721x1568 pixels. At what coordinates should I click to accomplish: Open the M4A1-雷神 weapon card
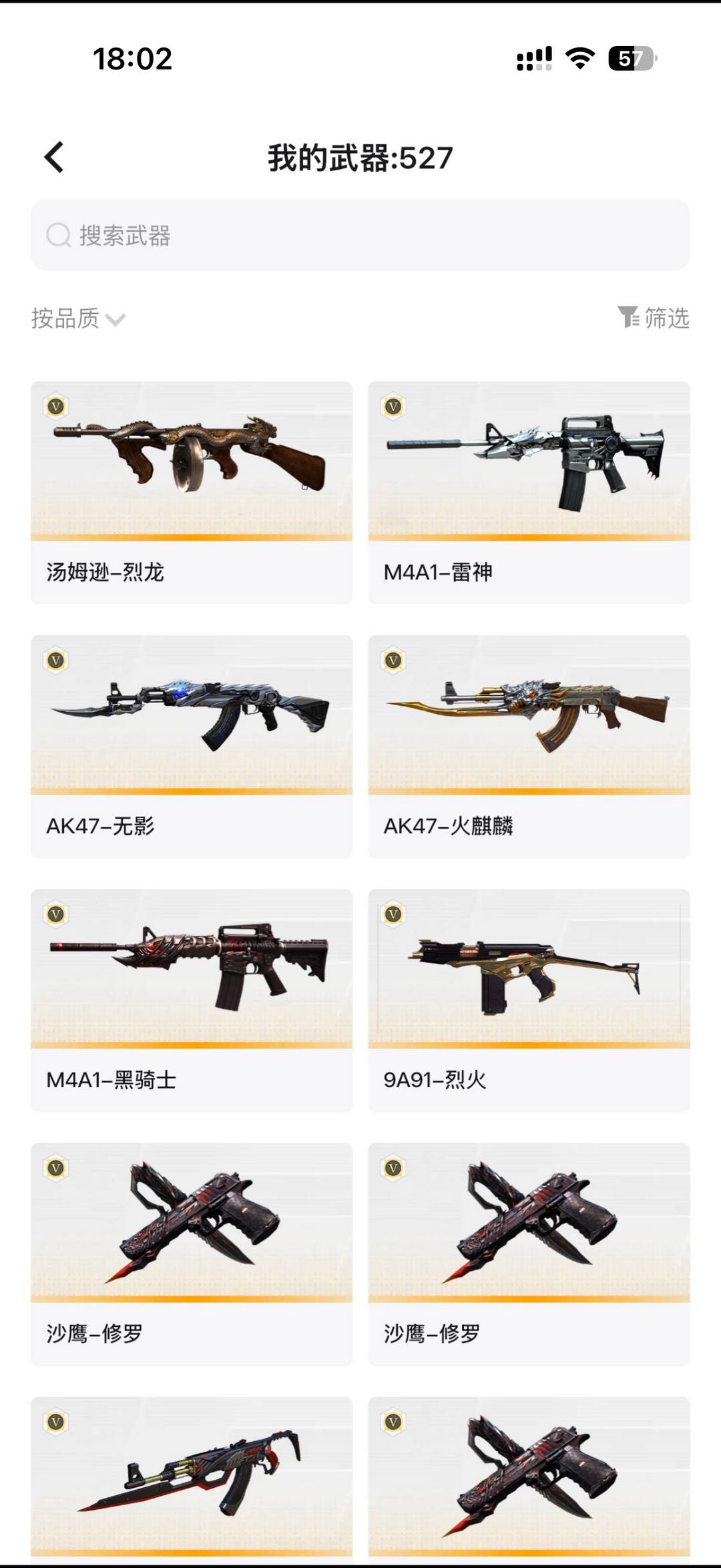point(529,493)
